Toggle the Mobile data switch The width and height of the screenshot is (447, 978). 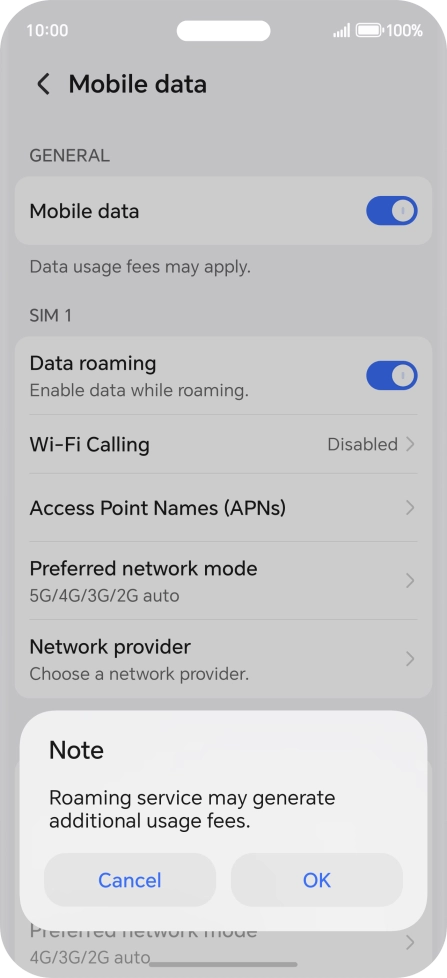click(x=392, y=211)
